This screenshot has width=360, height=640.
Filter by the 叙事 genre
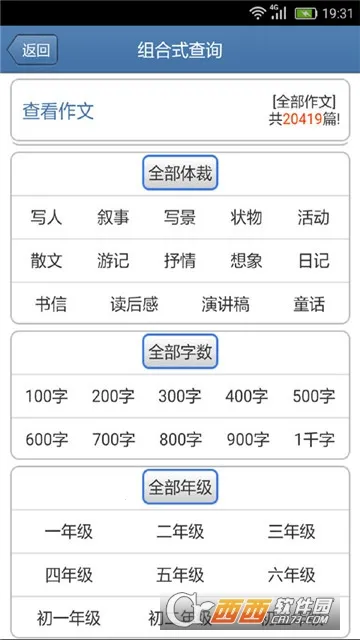(113, 217)
